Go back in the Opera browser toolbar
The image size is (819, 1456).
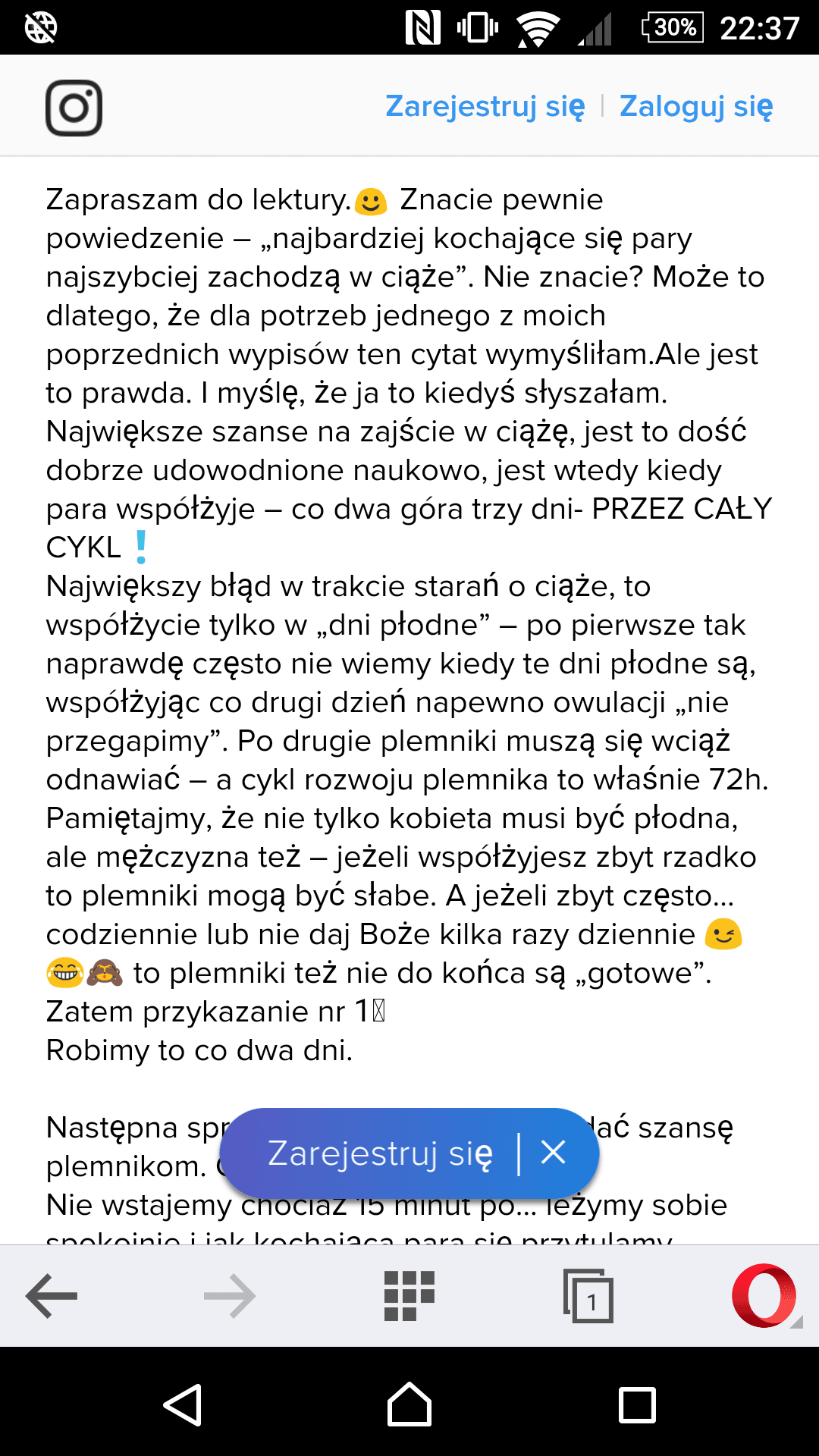pyautogui.click(x=52, y=1296)
